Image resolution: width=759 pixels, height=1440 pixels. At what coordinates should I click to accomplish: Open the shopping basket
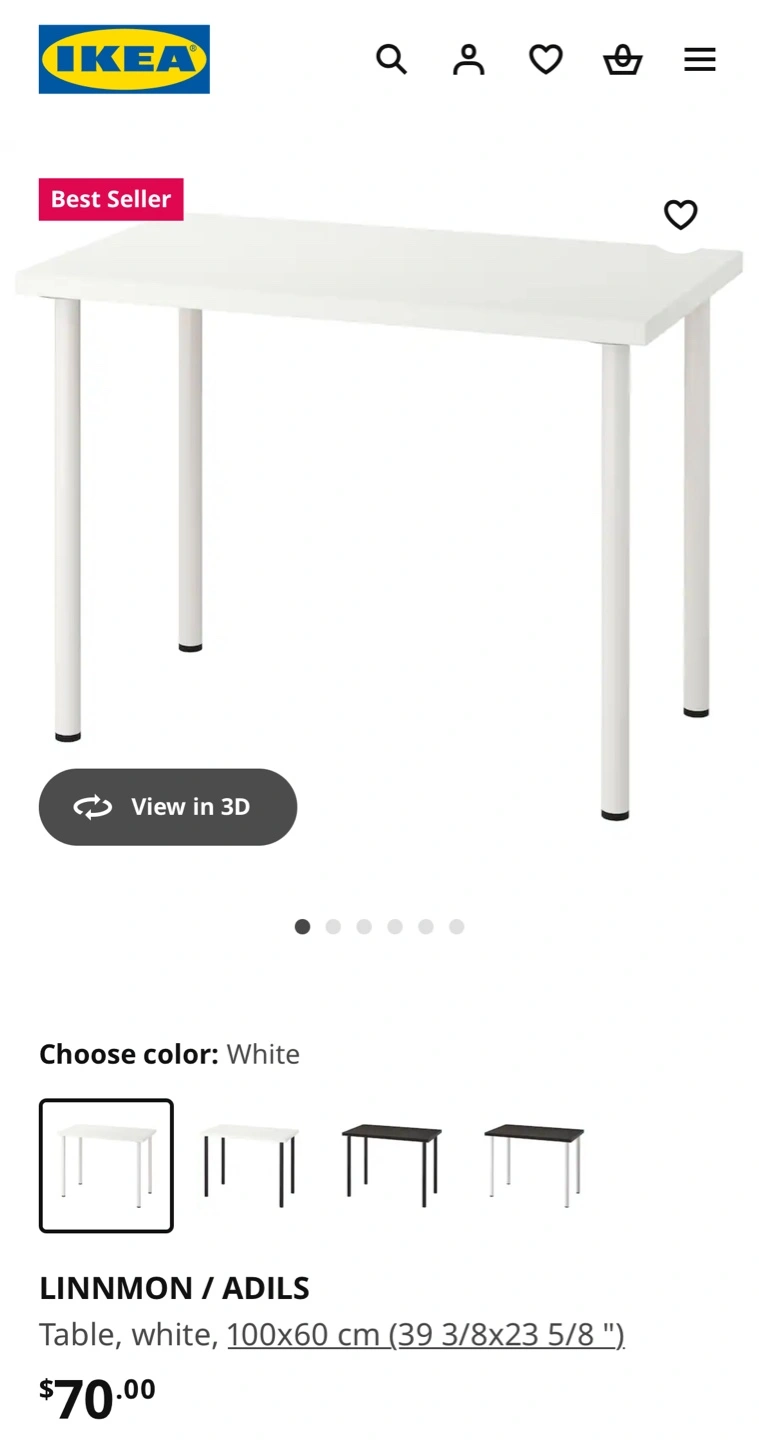(x=622, y=60)
